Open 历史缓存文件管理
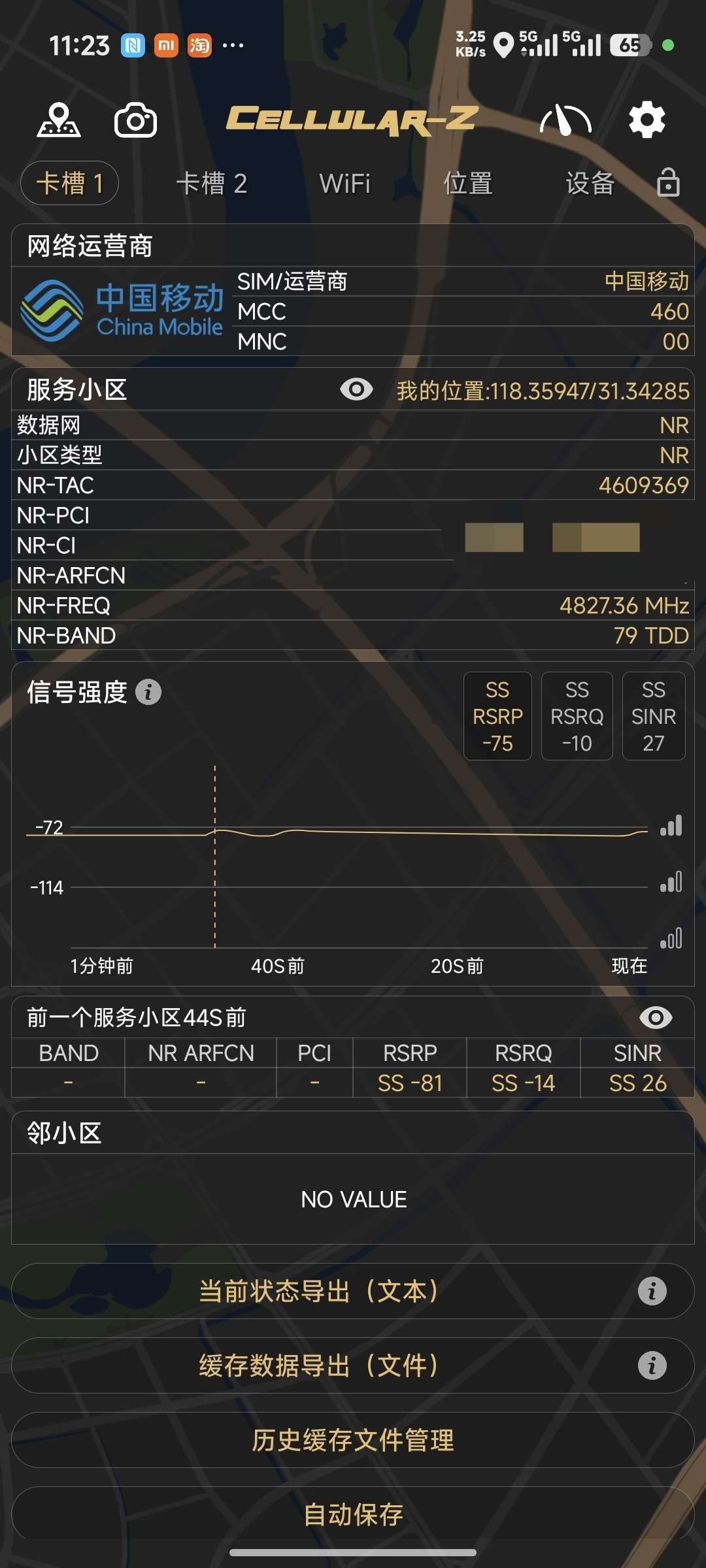This screenshot has height=1568, width=706. [353, 1440]
